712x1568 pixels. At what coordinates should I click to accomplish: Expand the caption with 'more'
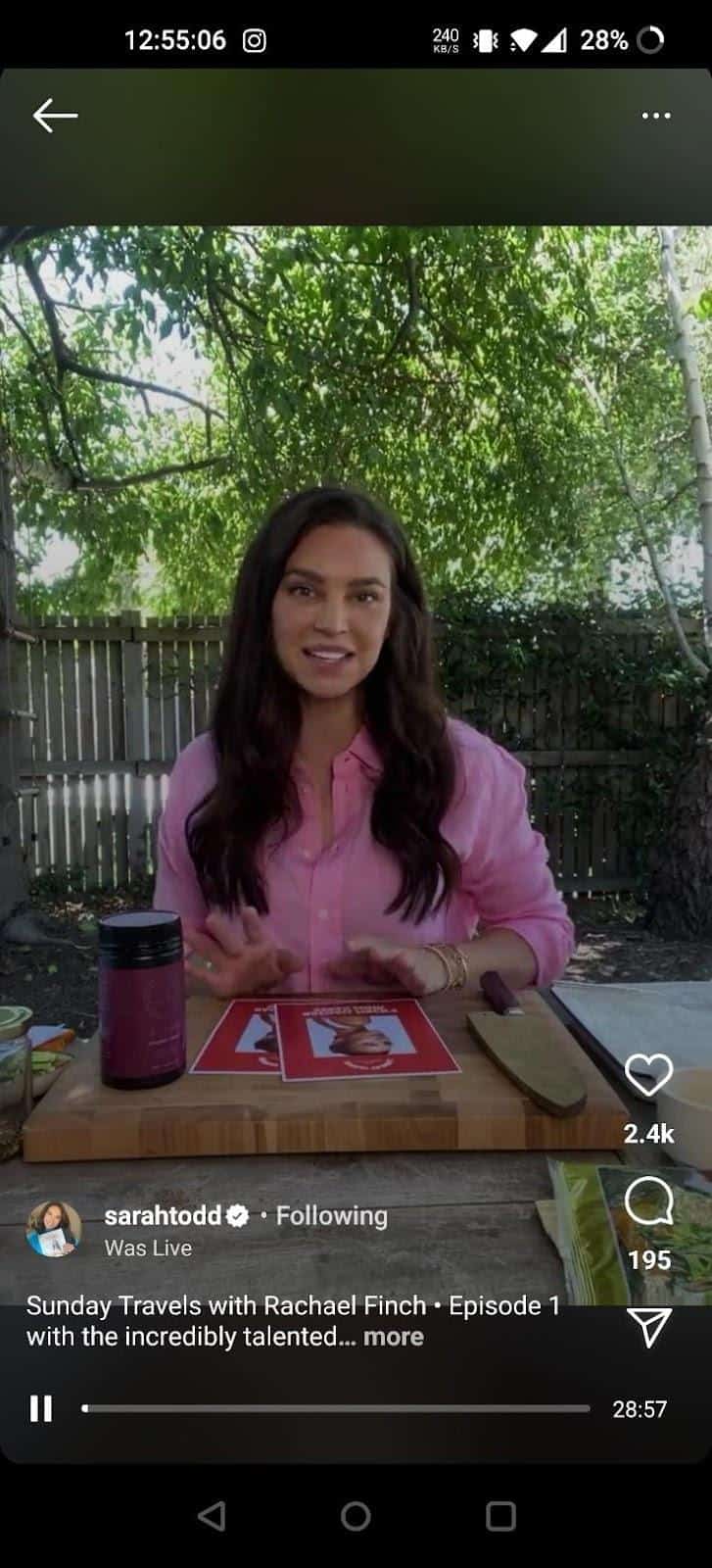394,1337
